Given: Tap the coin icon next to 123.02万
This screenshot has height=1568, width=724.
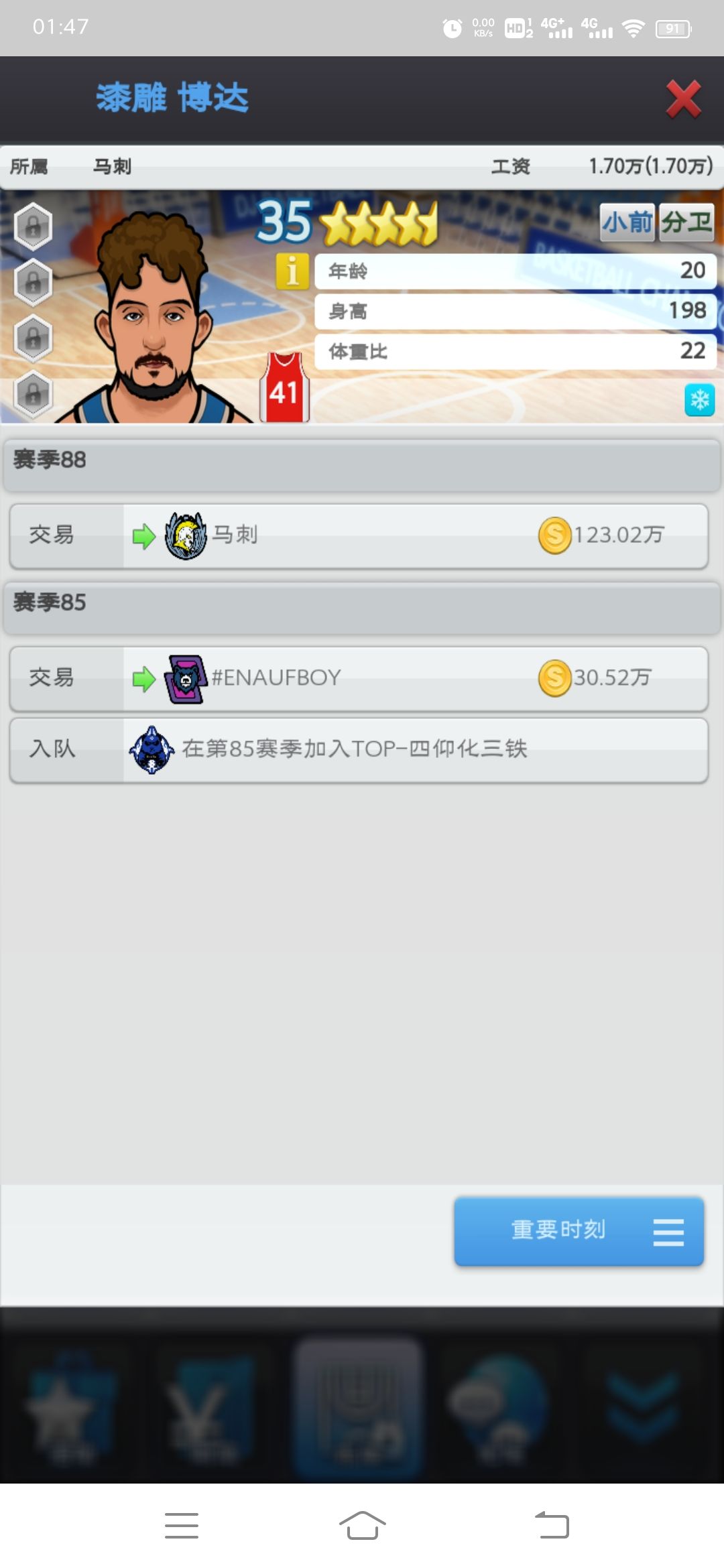Looking at the screenshot, I should [x=554, y=535].
